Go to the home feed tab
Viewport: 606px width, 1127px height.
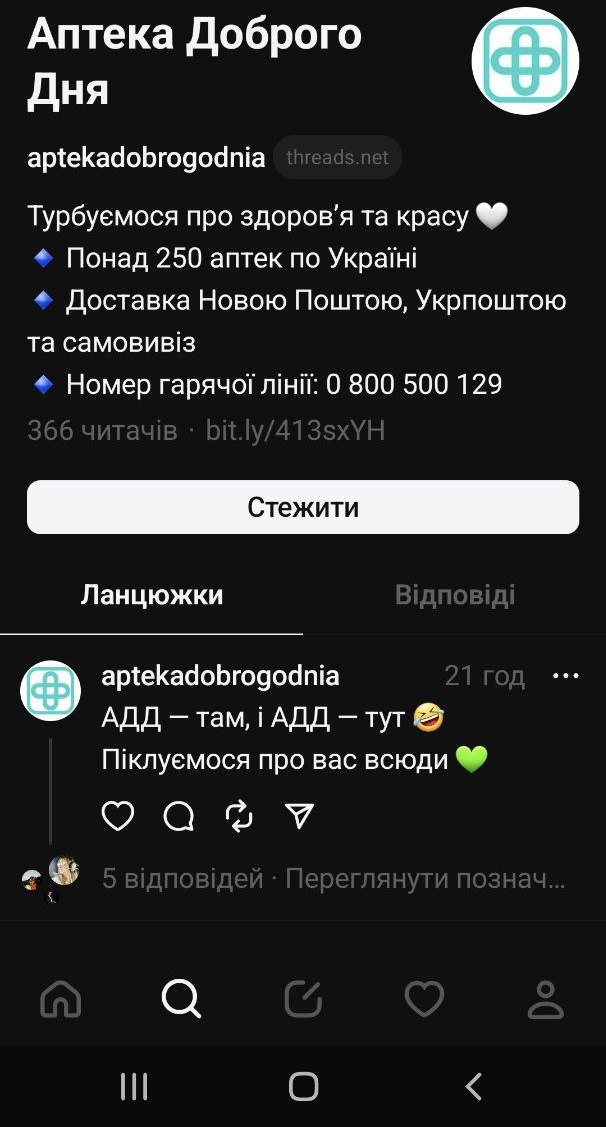point(60,998)
